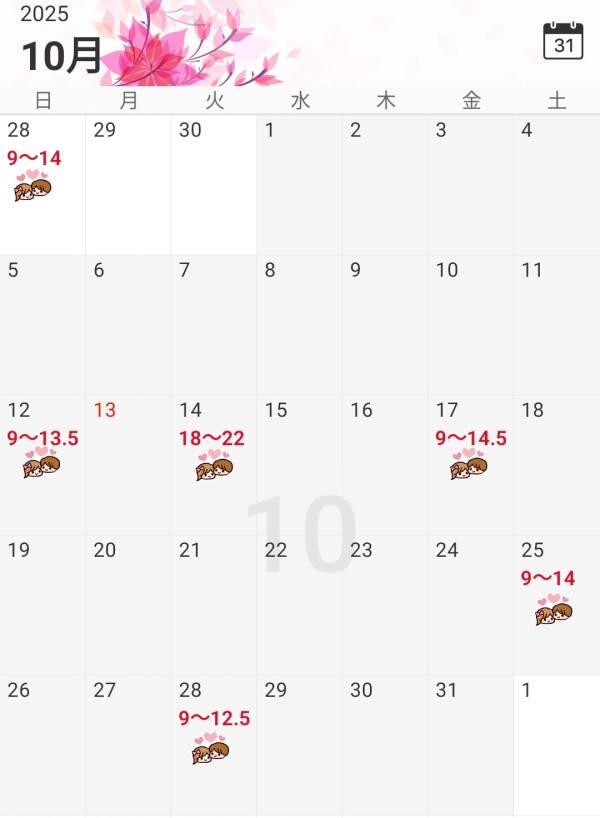Select October 25 with the 9〜14 event
The image size is (600, 818).
pyautogui.click(x=556, y=605)
